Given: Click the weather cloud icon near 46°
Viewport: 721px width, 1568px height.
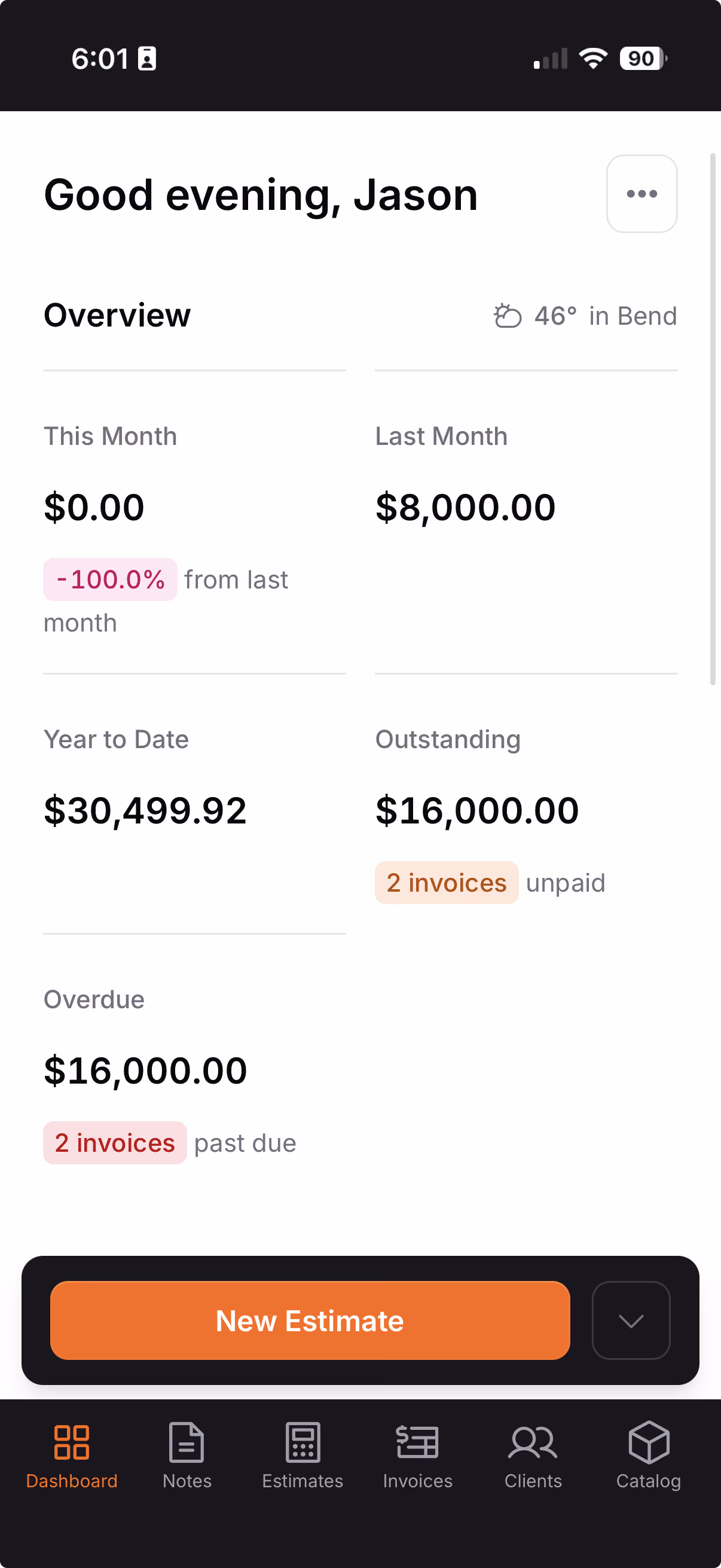Looking at the screenshot, I should 507,316.
